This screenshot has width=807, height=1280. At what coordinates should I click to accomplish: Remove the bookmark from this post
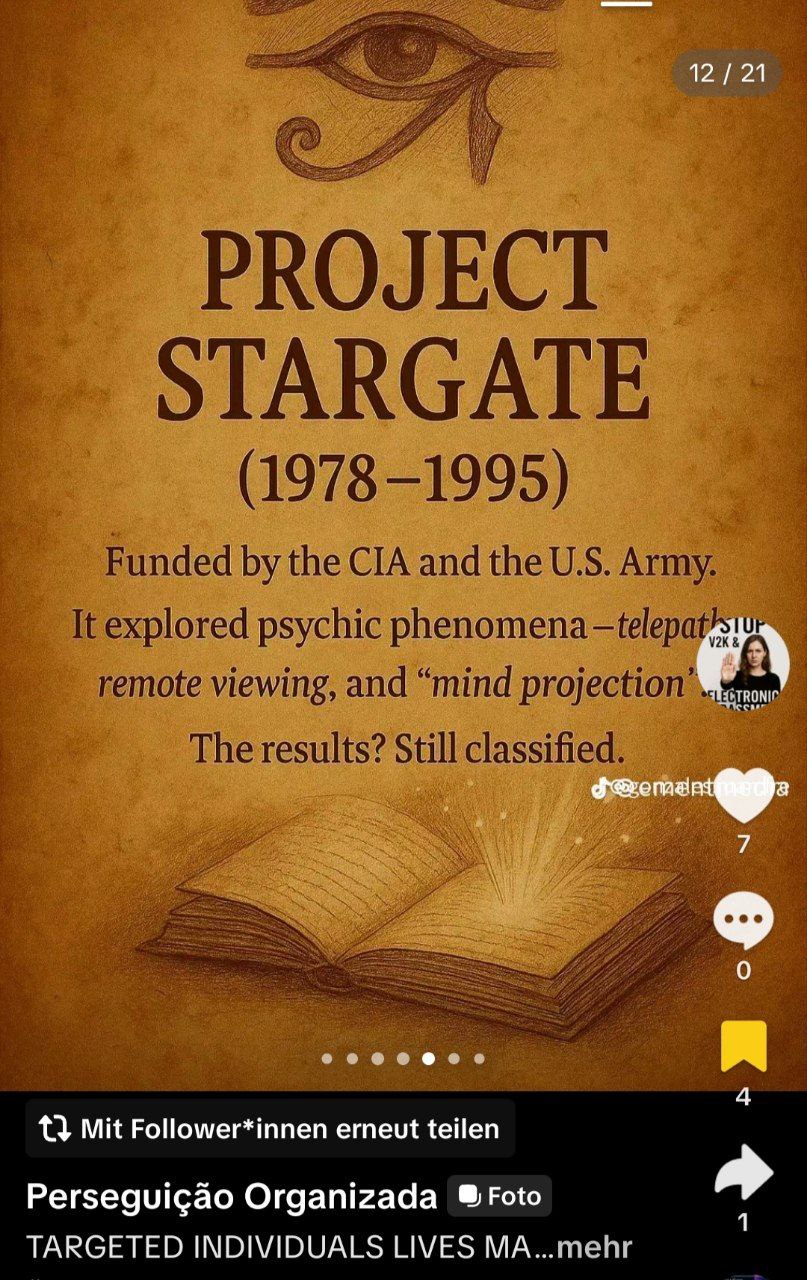(743, 1046)
